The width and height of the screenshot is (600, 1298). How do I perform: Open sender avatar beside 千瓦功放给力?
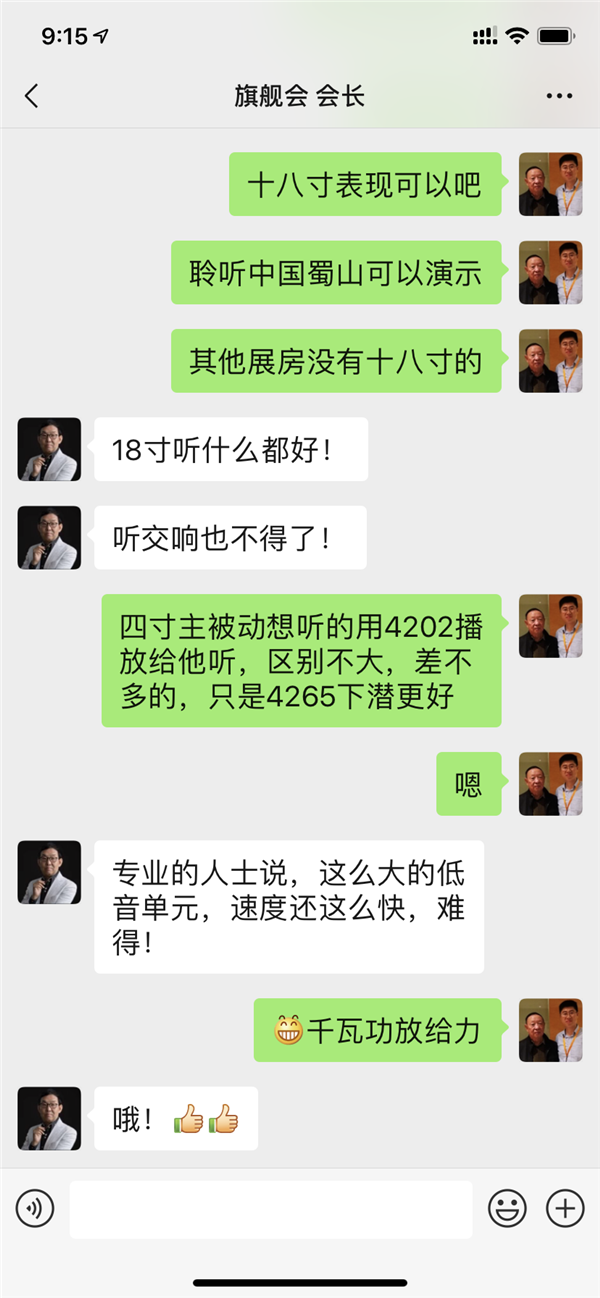pos(551,1030)
